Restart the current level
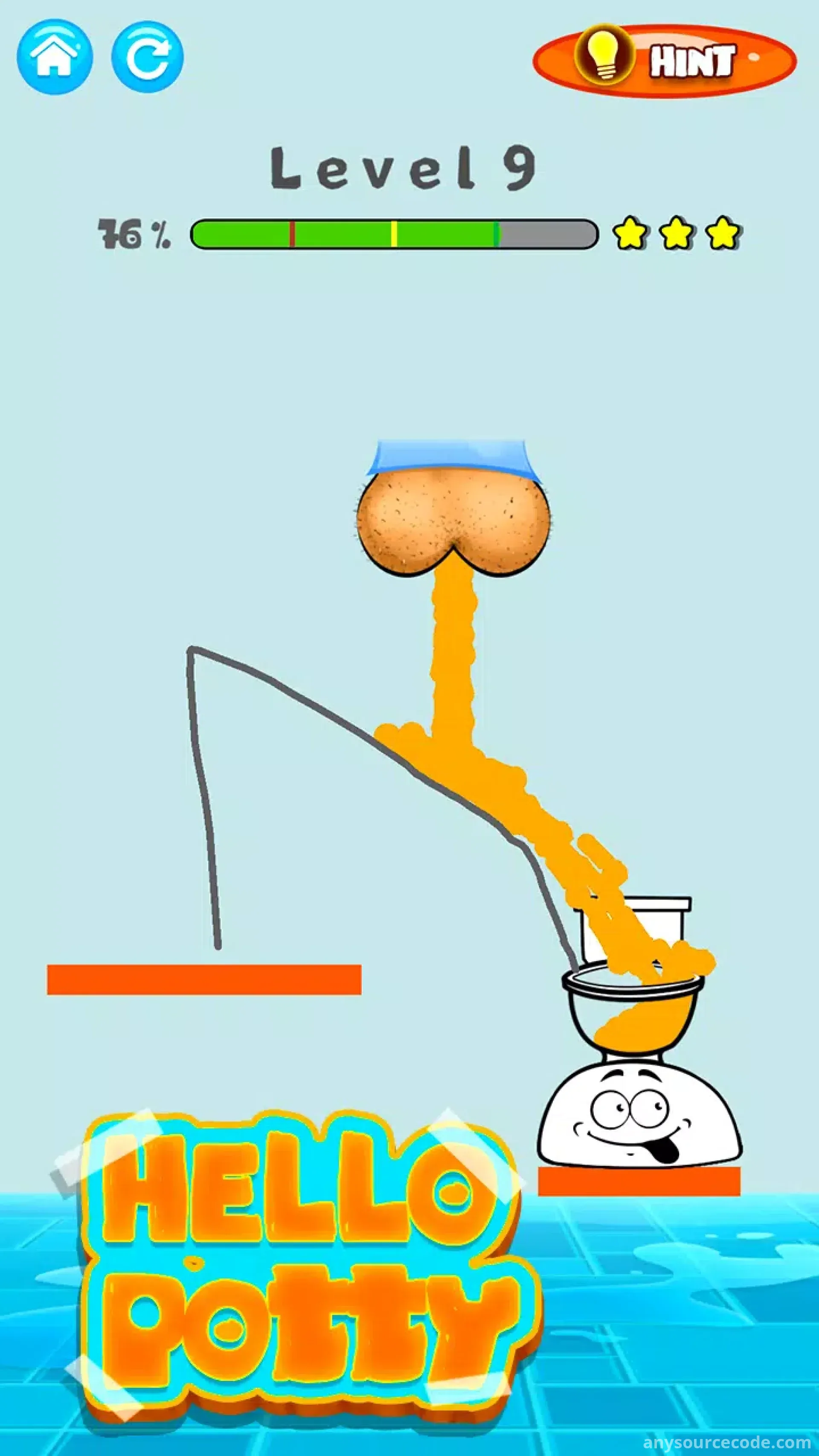 pyautogui.click(x=148, y=56)
